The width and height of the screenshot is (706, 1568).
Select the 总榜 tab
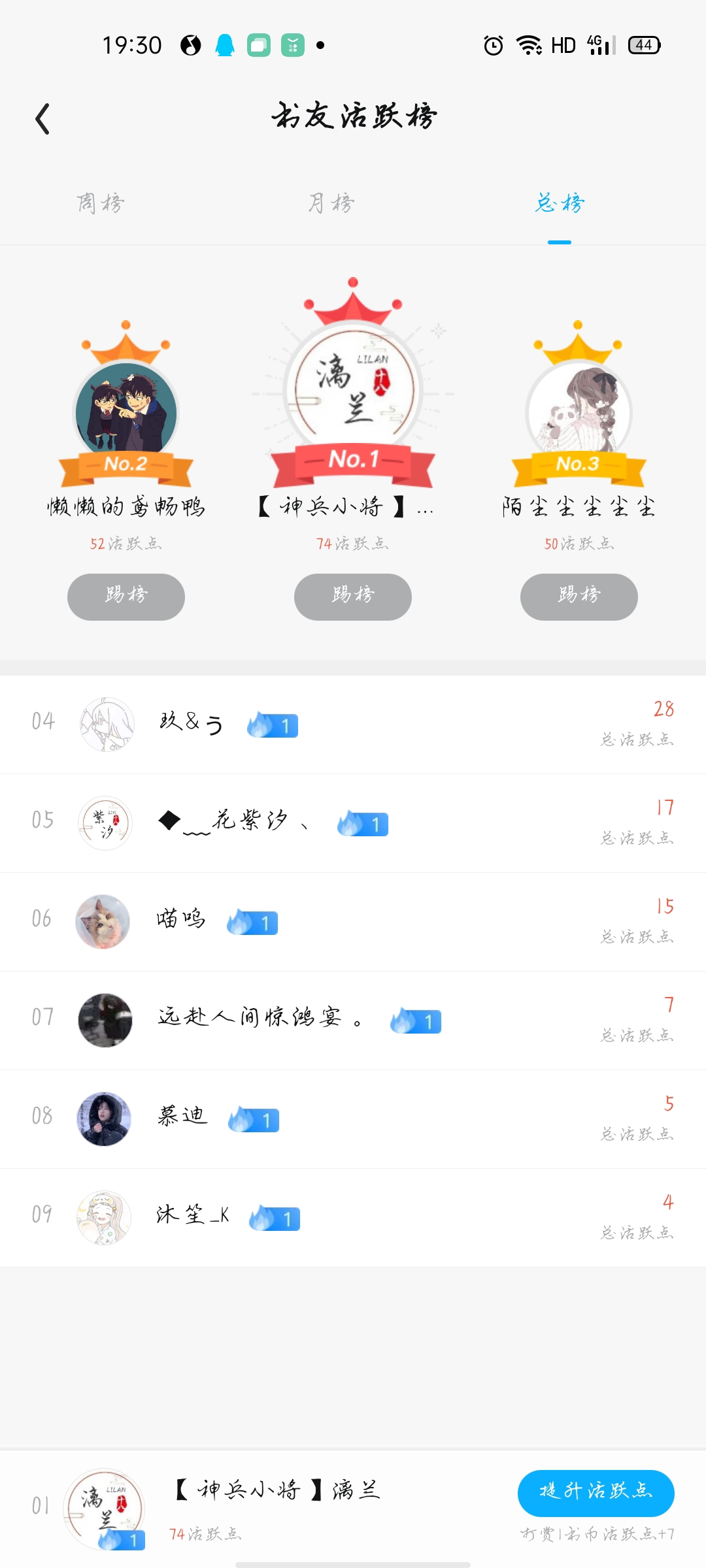560,203
